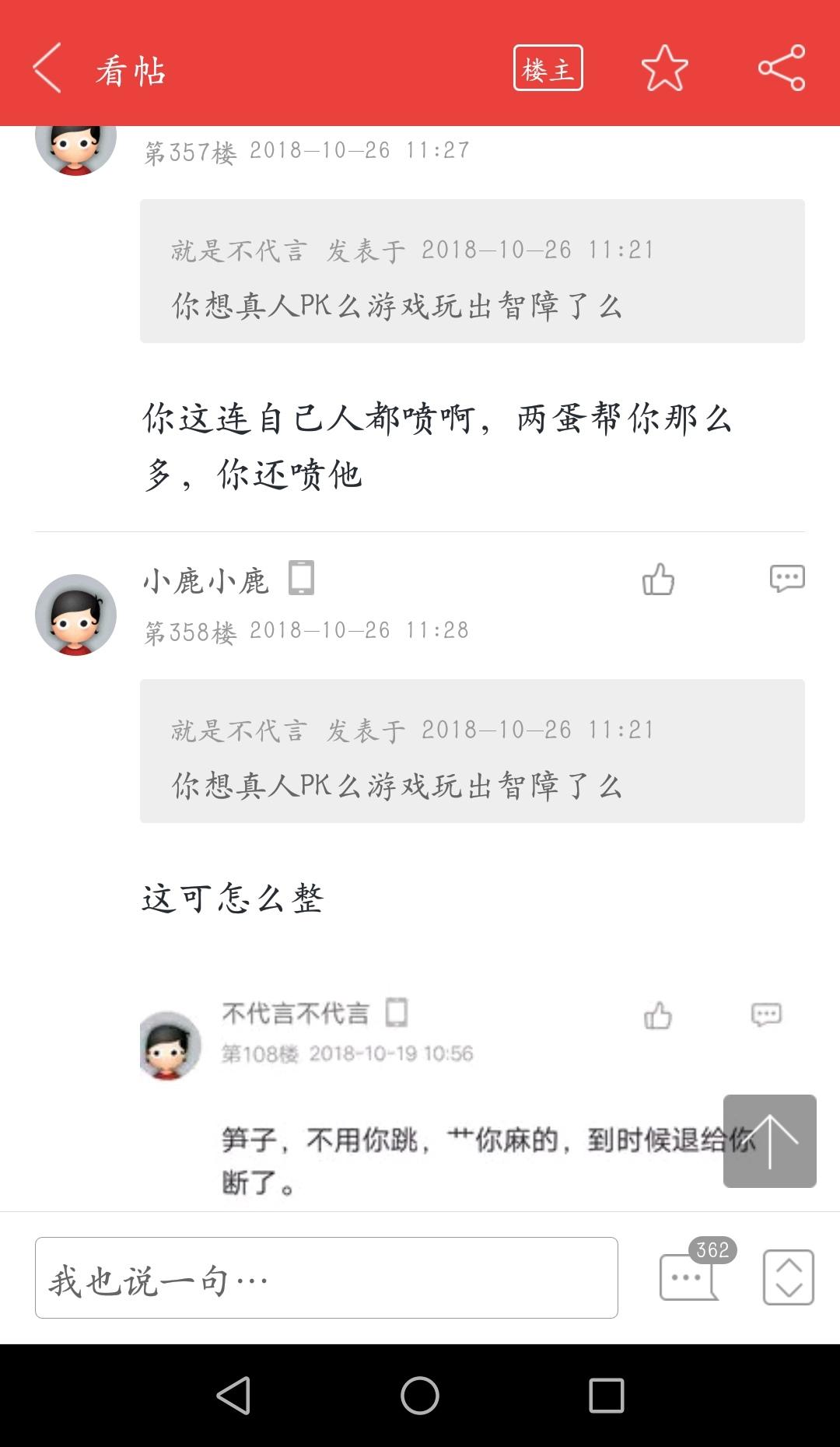
Task: Tap the username 小鹿小鹿
Action: pos(205,581)
